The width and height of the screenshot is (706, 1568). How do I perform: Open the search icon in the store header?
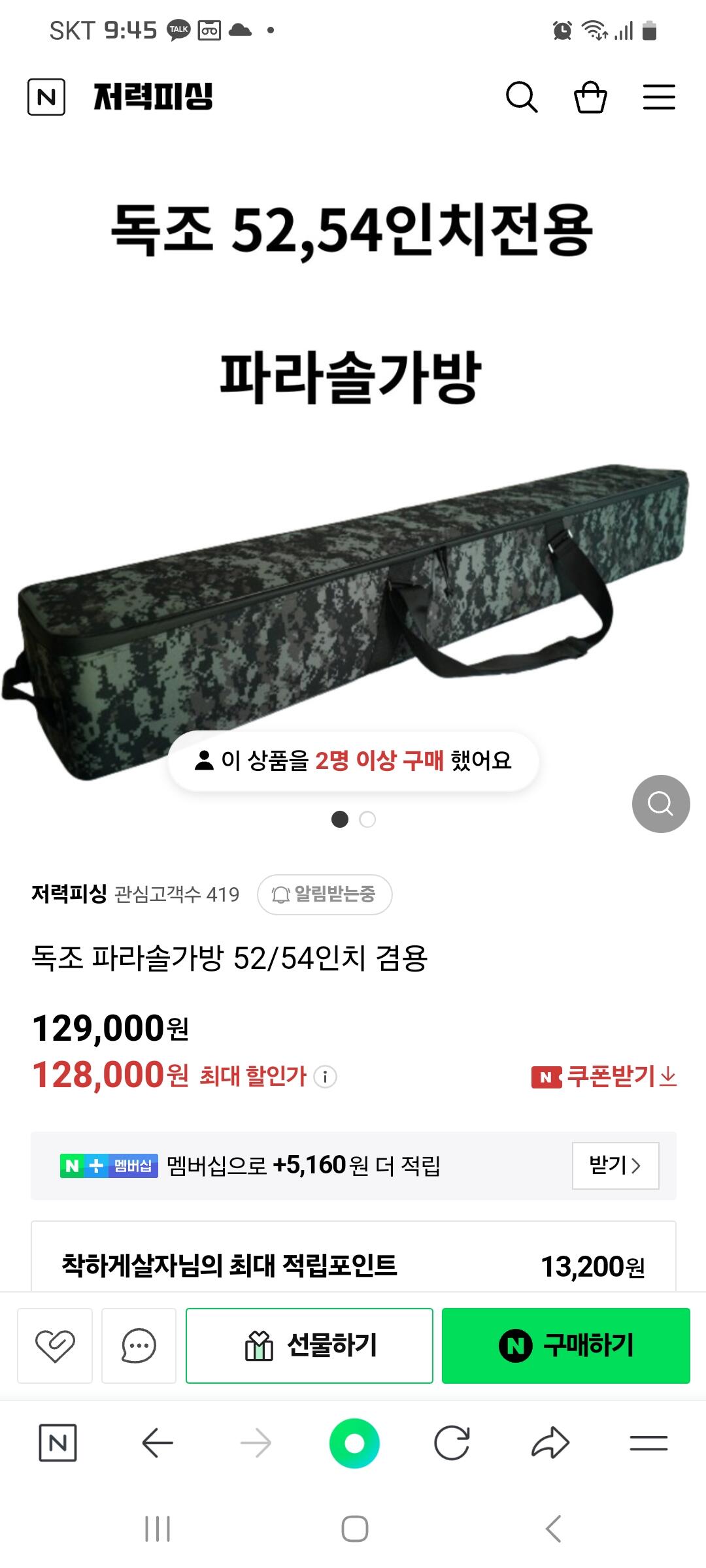(522, 97)
